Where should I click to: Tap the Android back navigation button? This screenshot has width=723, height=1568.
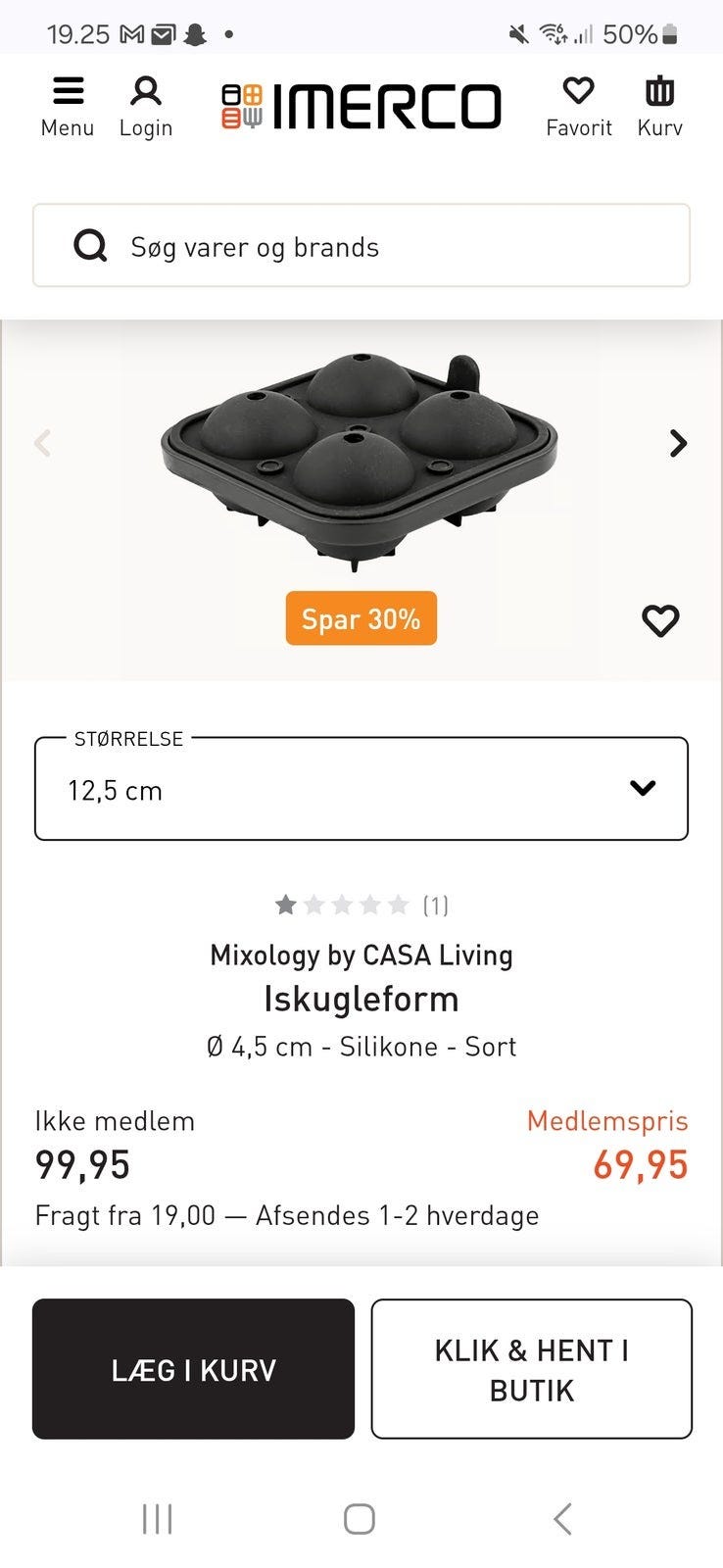561,1519
